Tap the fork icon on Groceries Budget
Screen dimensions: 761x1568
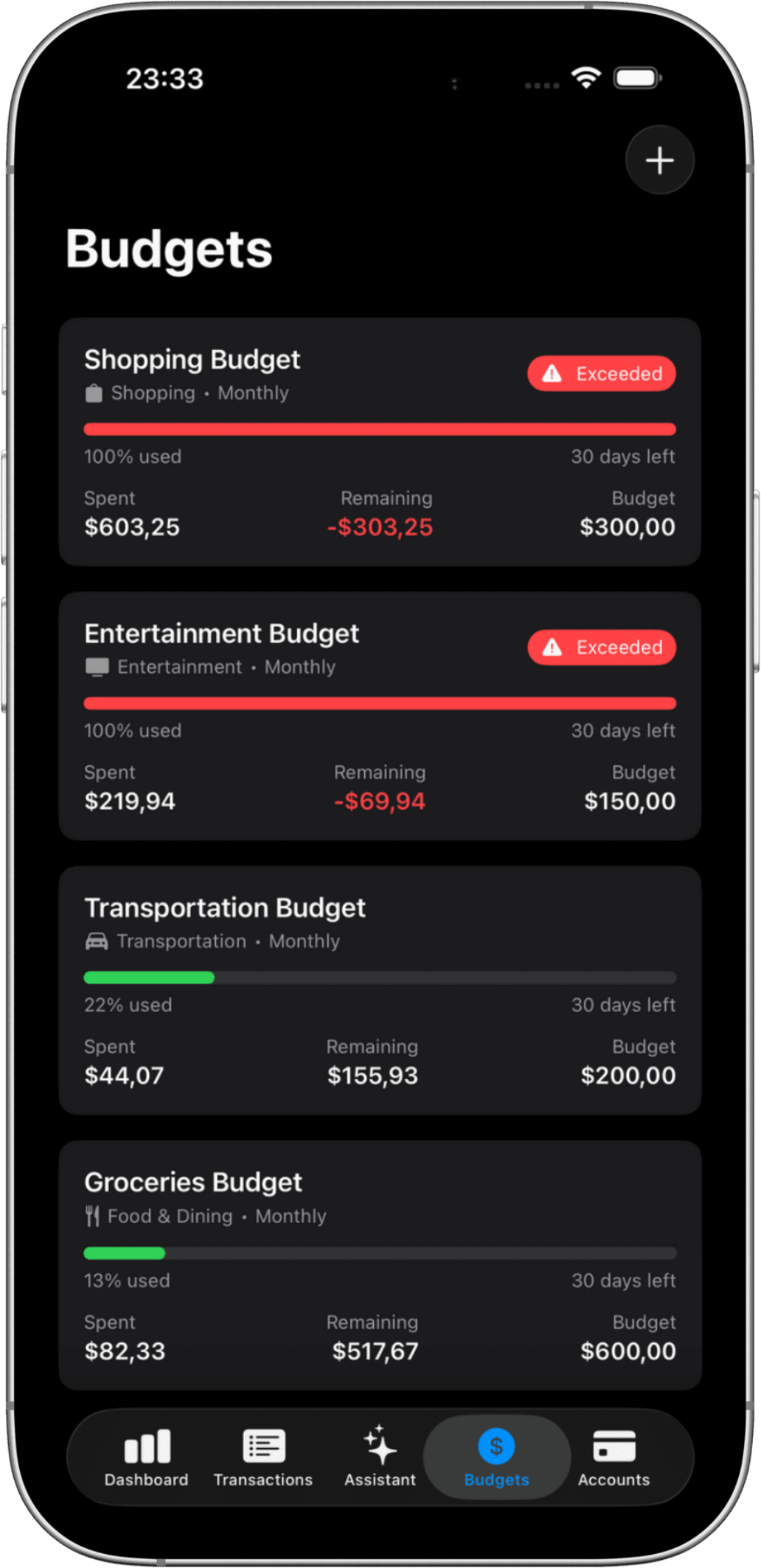click(93, 1216)
